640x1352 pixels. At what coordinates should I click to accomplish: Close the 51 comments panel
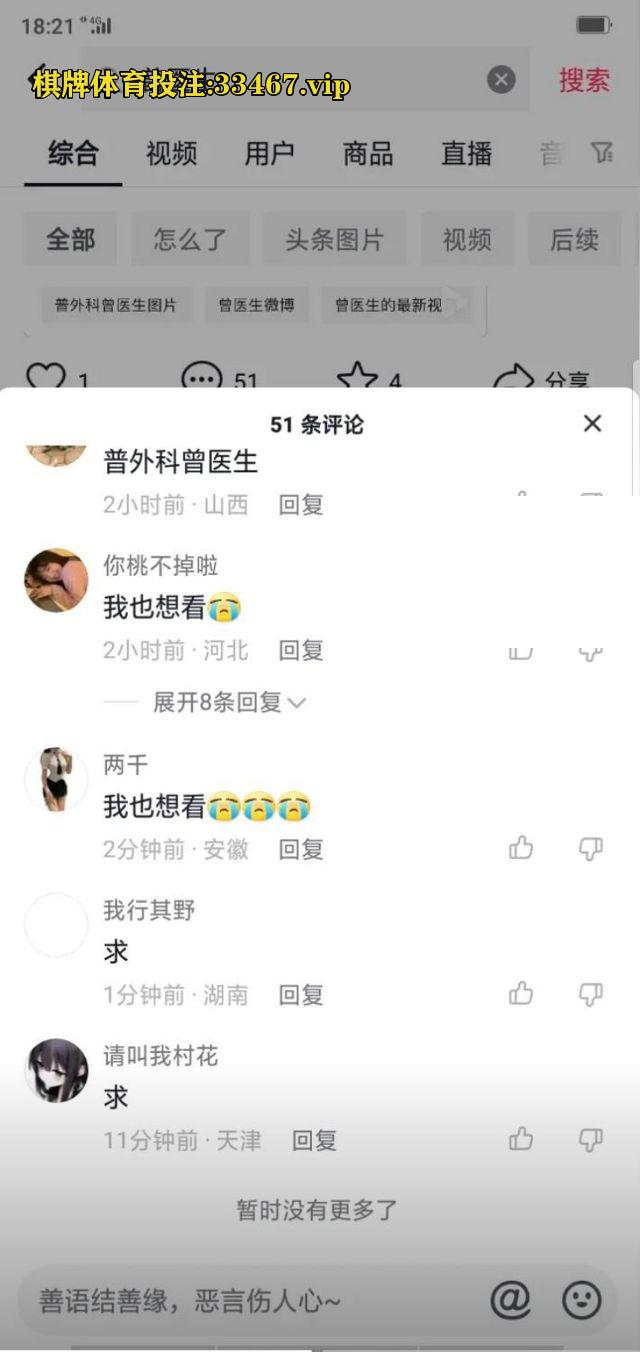click(592, 424)
